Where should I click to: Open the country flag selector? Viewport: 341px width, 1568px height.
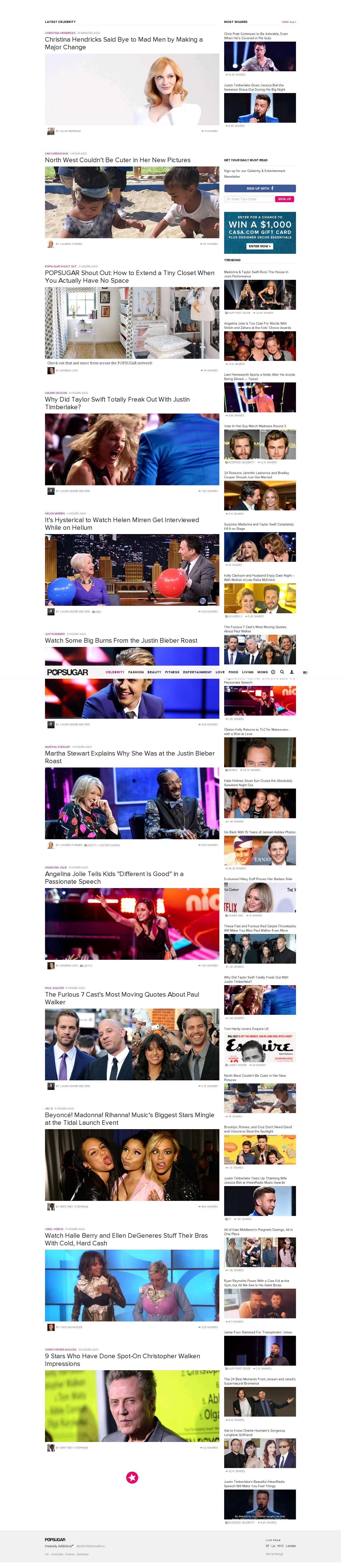305,672
